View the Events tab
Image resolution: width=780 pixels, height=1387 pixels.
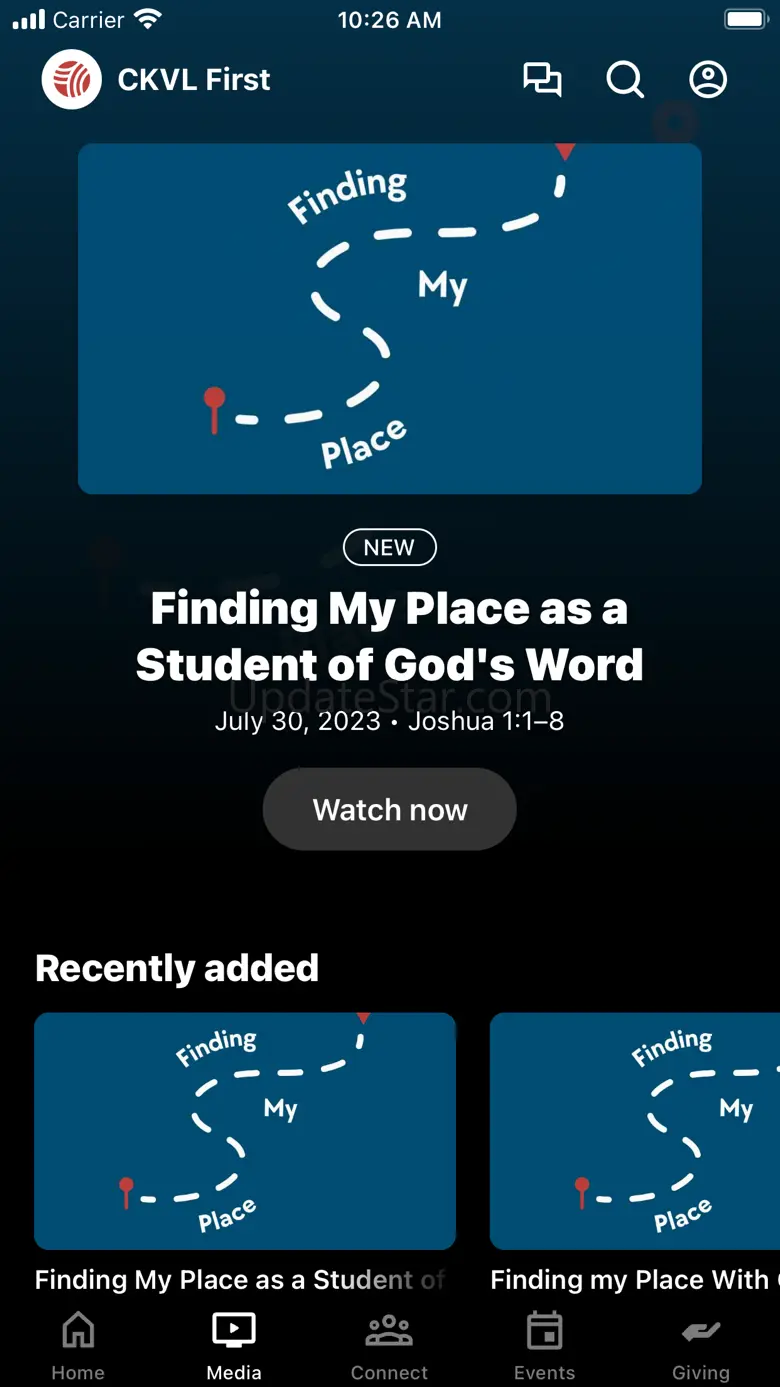click(x=545, y=1346)
